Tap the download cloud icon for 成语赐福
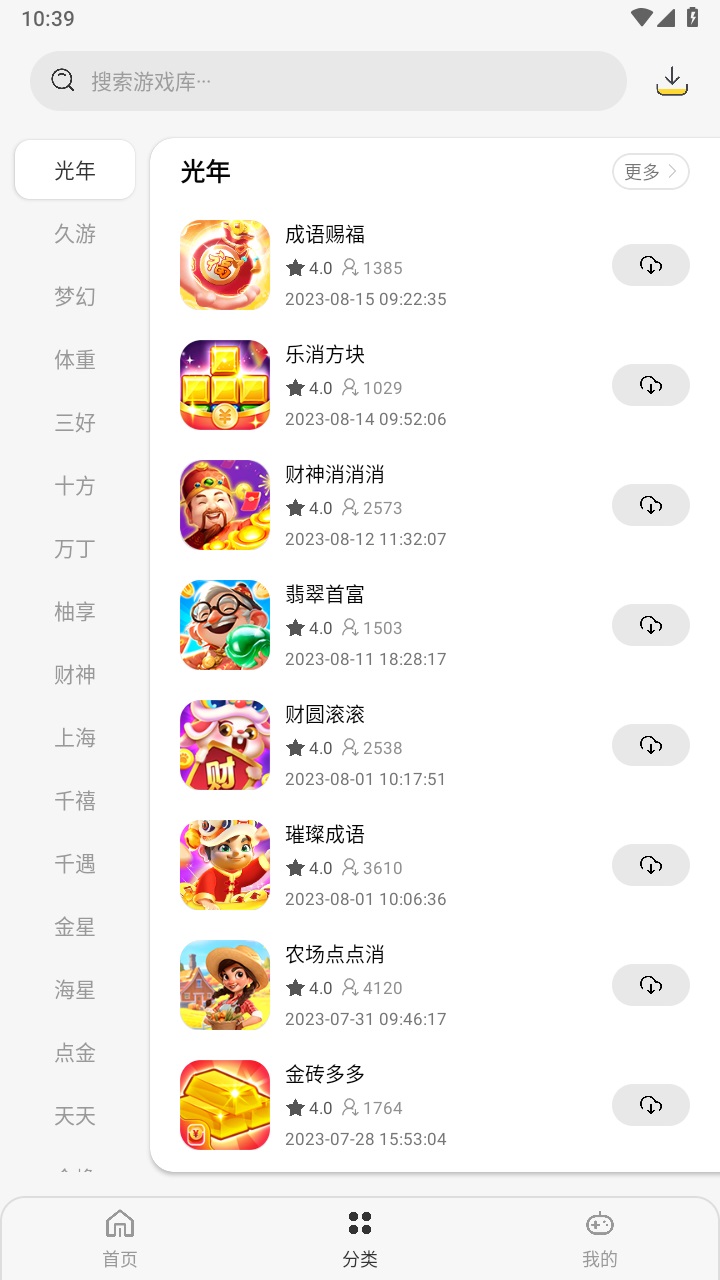 coord(650,265)
